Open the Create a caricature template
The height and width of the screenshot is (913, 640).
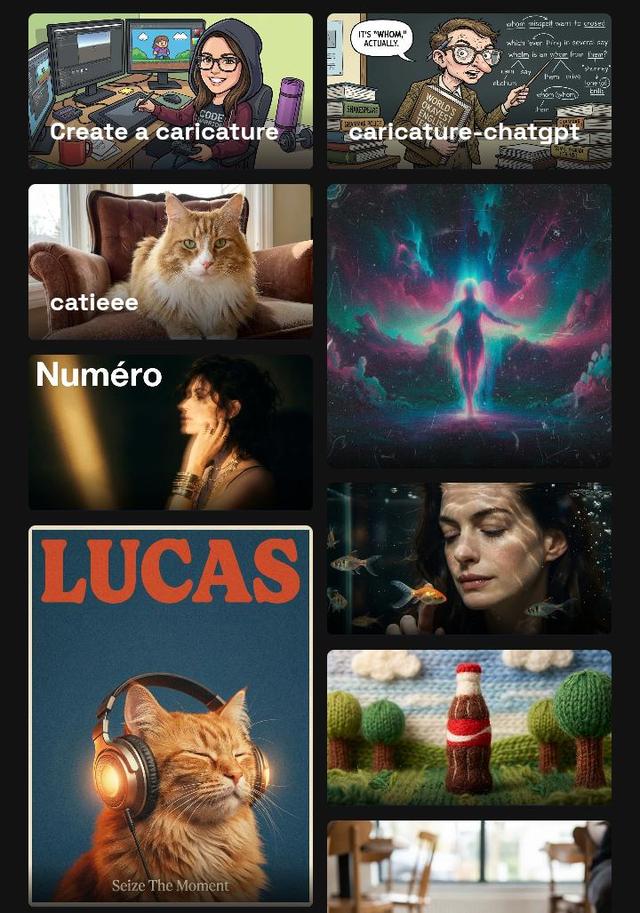click(170, 91)
